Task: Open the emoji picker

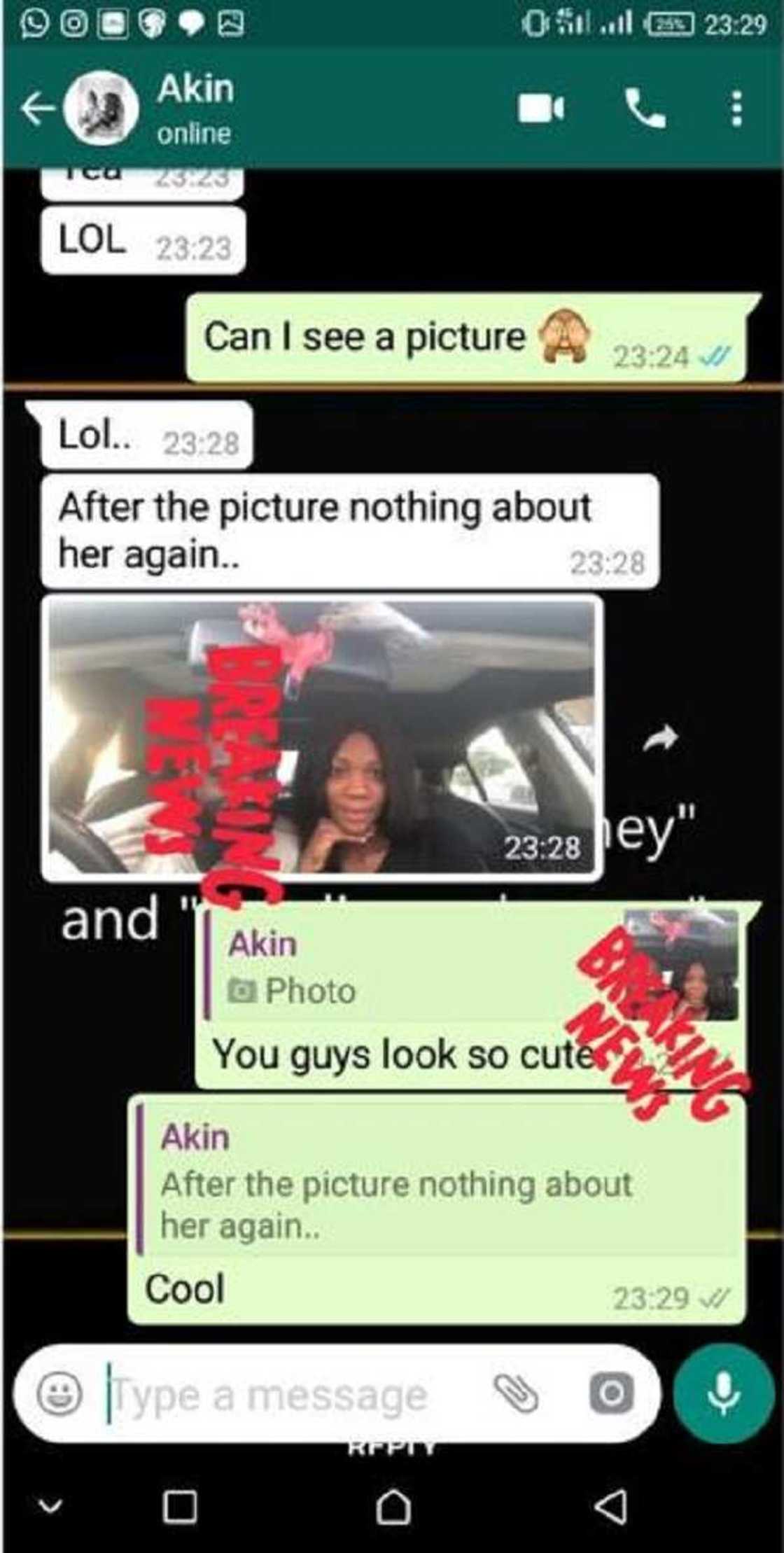Action: (59, 1394)
